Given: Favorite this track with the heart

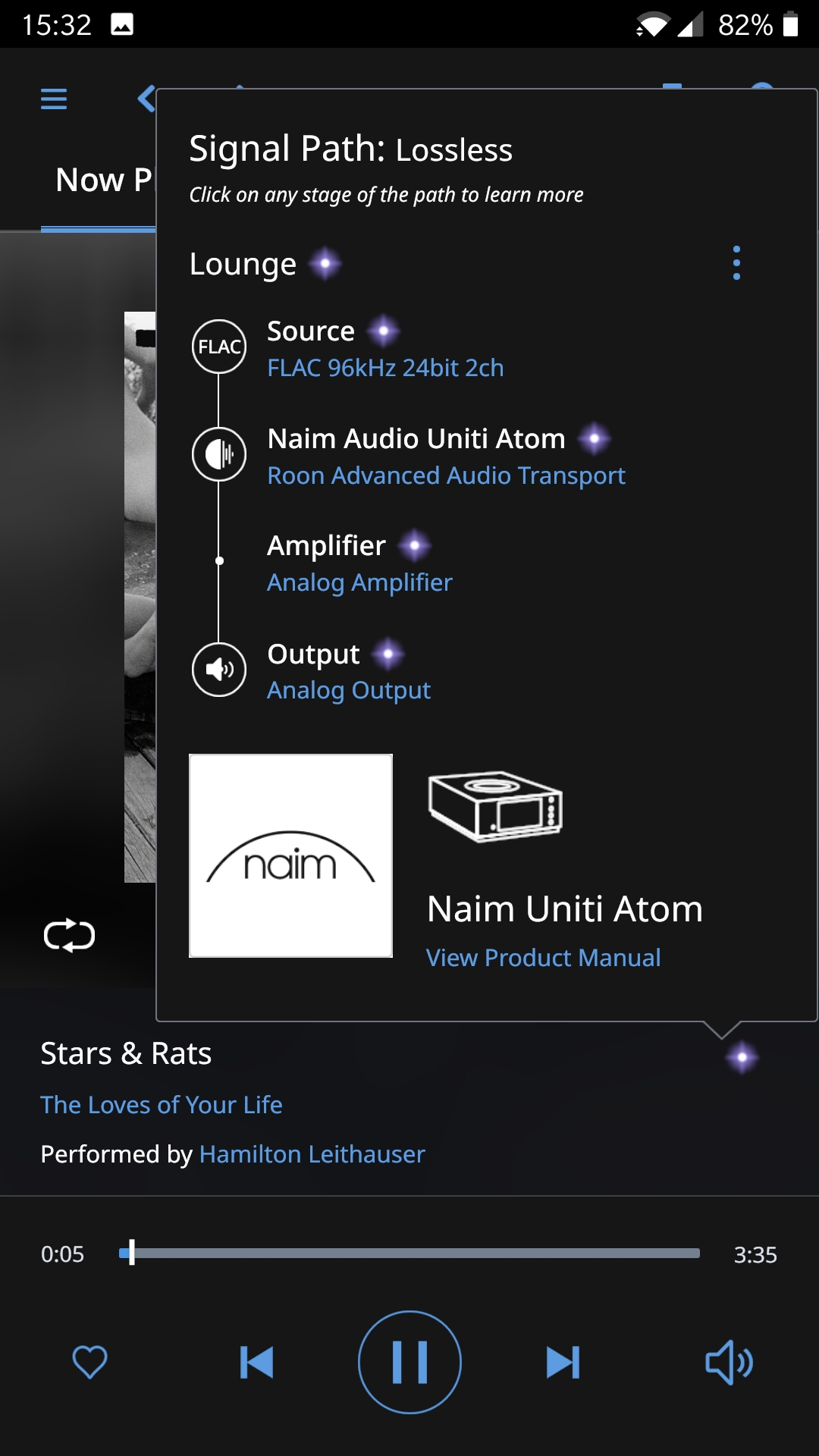Looking at the screenshot, I should click(89, 1362).
